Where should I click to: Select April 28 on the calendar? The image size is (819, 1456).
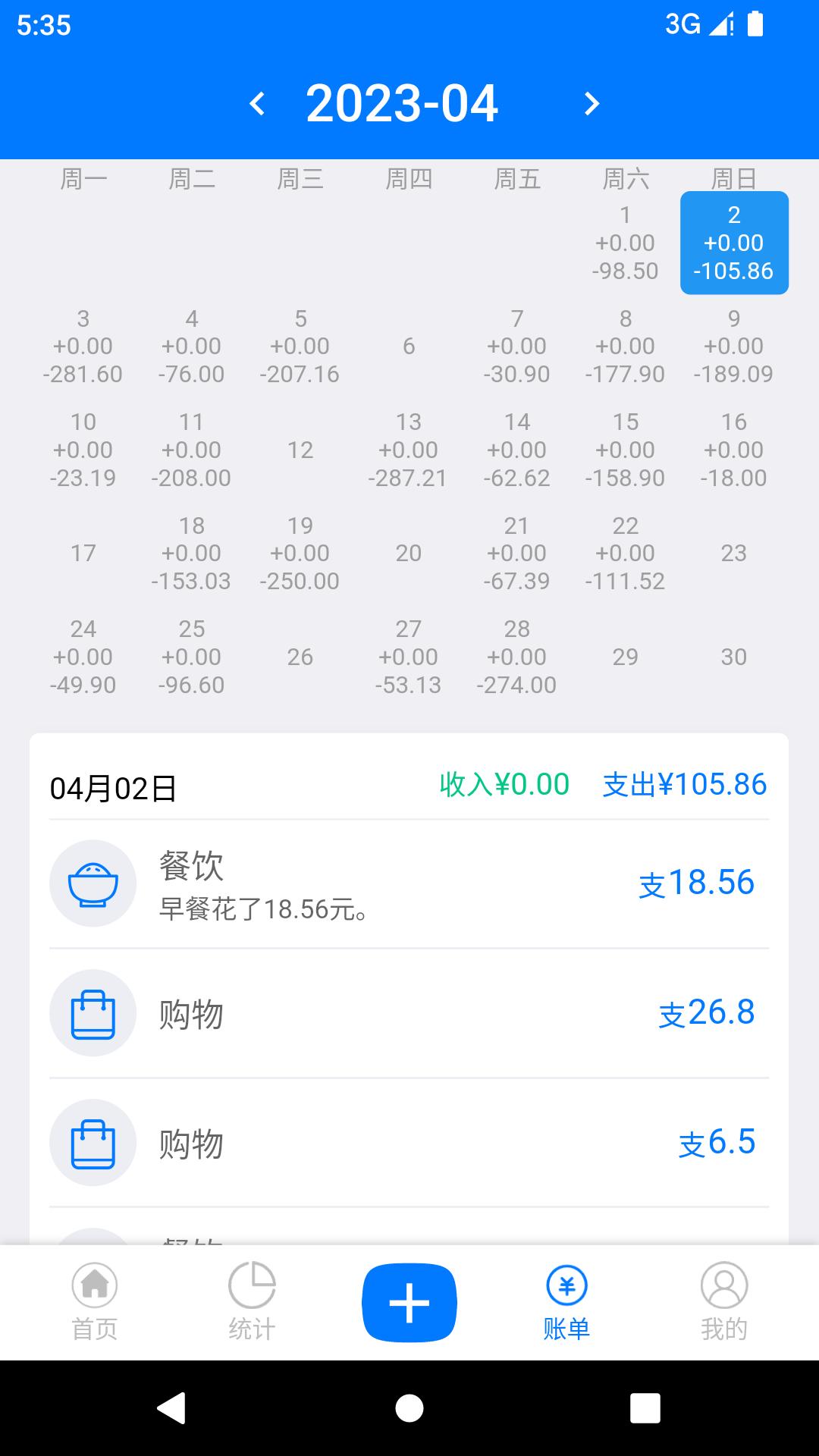(516, 657)
